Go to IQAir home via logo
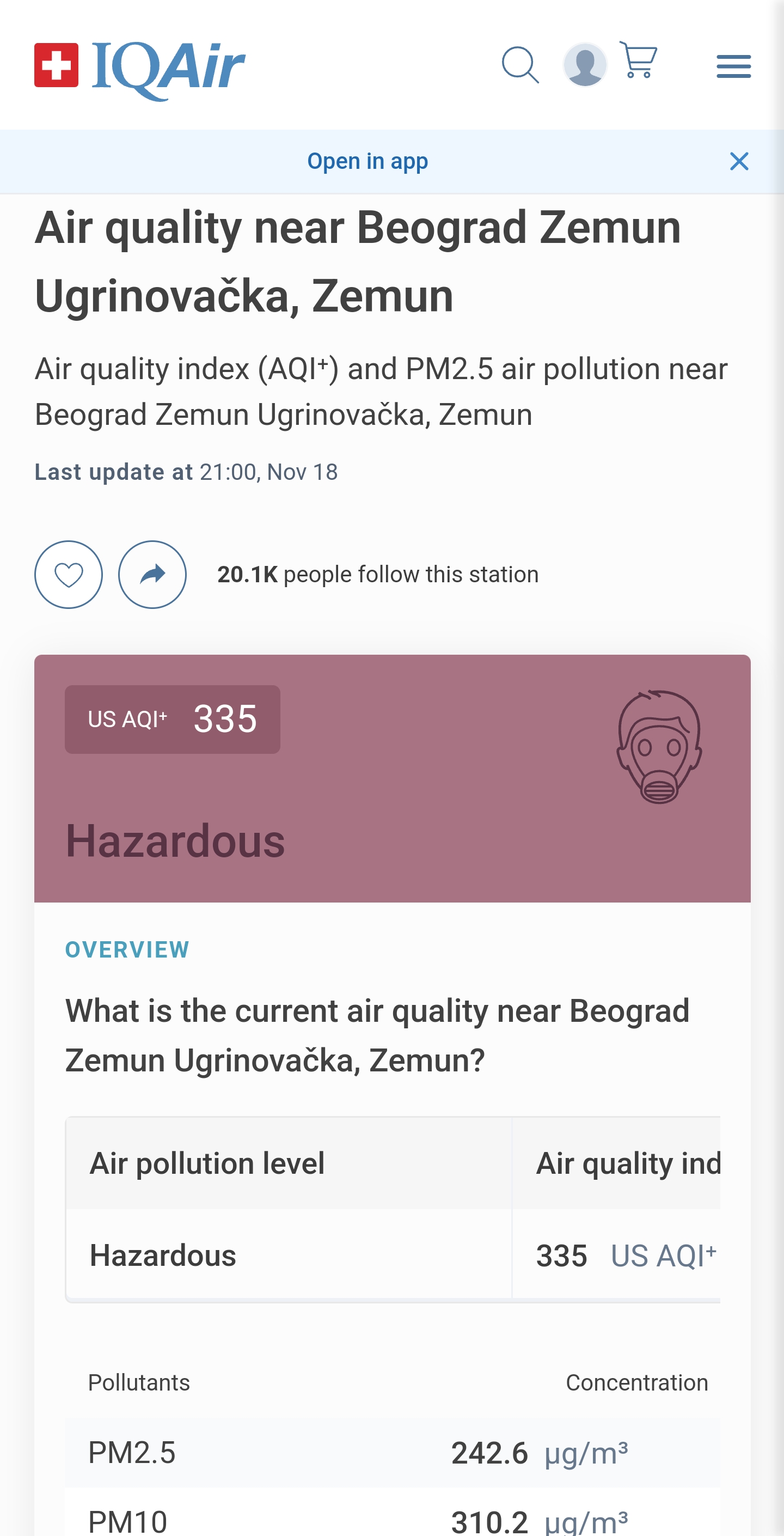Viewport: 784px width, 1536px height. [x=139, y=69]
